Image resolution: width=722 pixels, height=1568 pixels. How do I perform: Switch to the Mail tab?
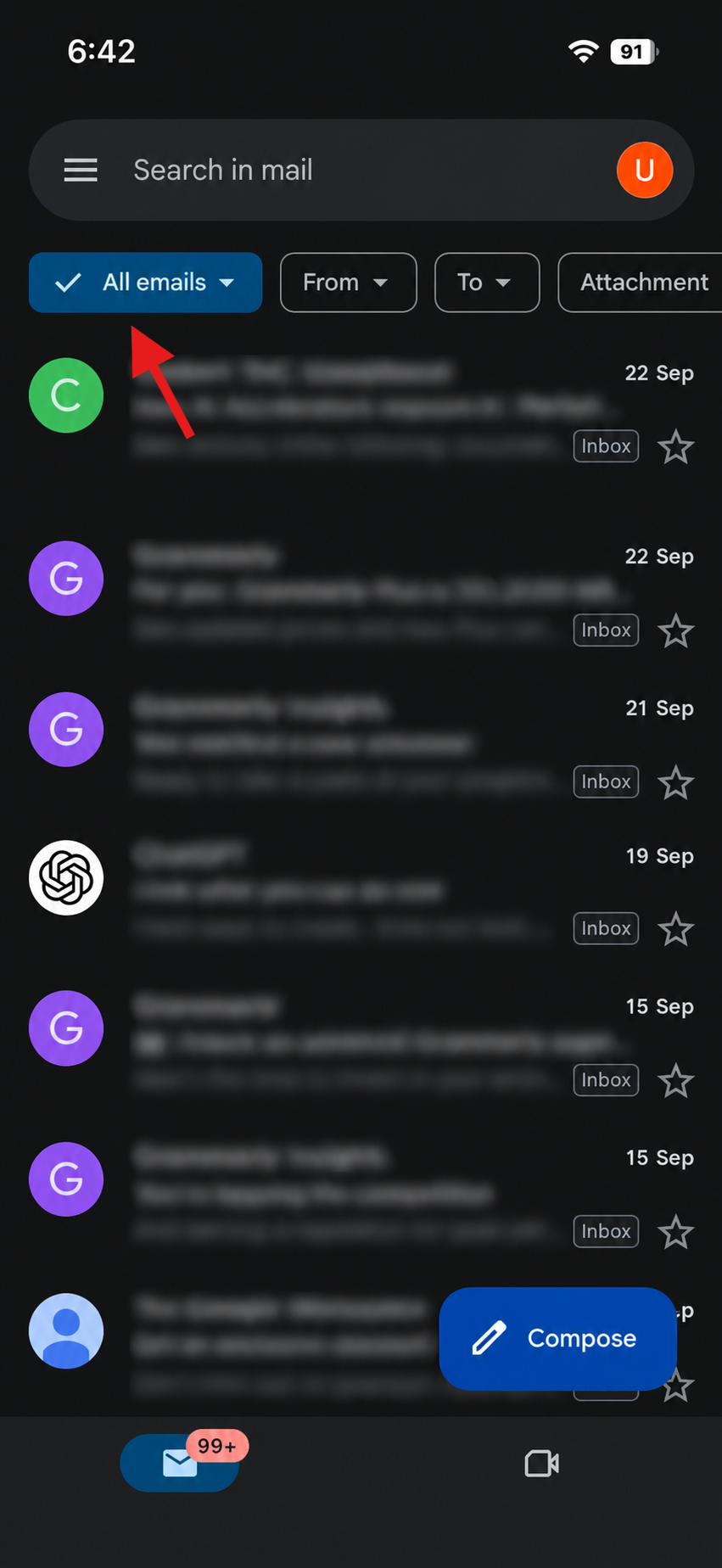pyautogui.click(x=180, y=1463)
